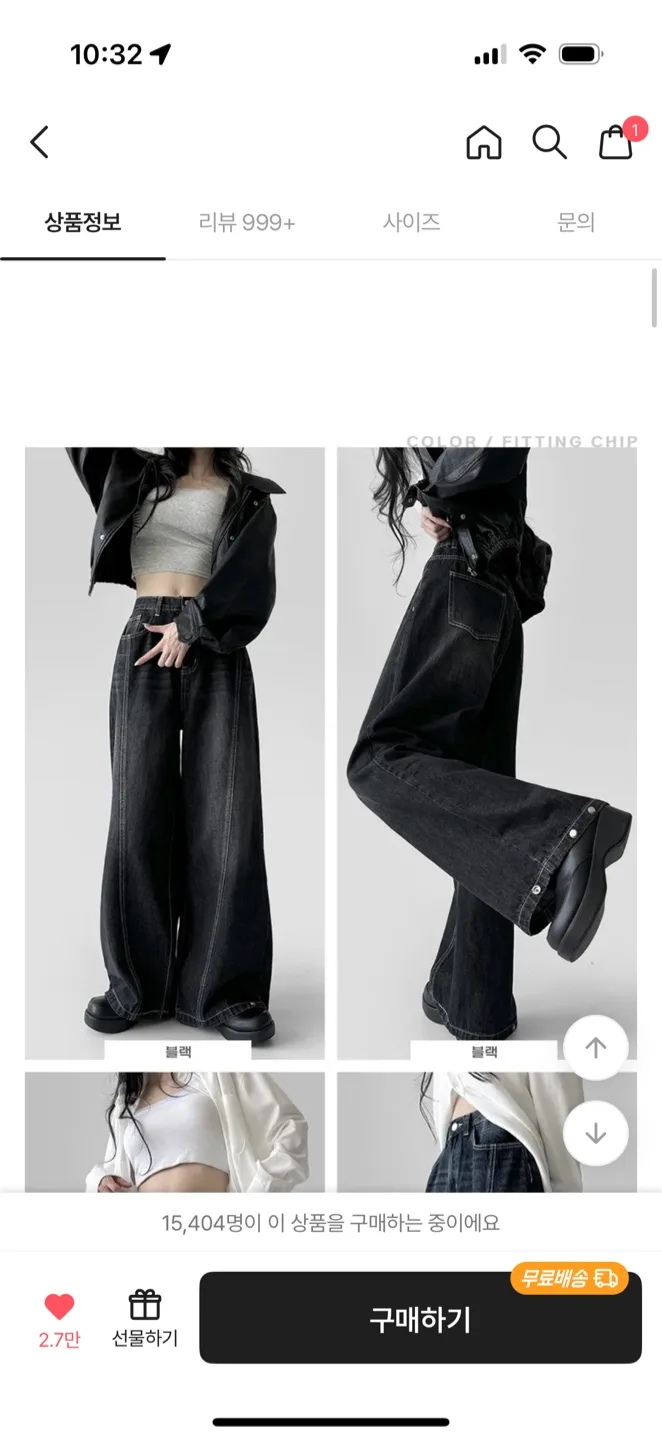The width and height of the screenshot is (662, 1440).
Task: Open the home icon
Action: tap(484, 143)
